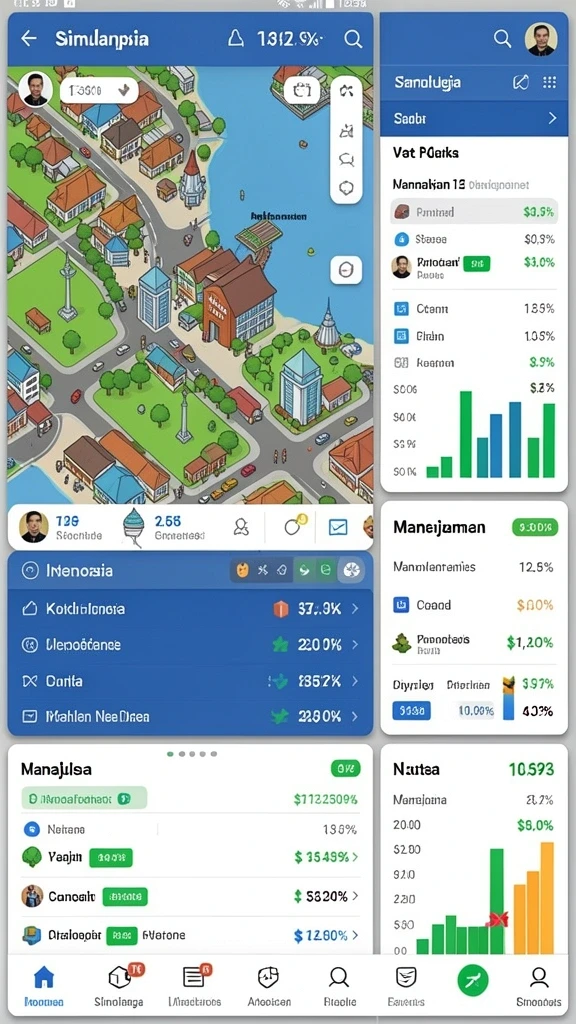Open the profile tab in the bottom bar
The height and width of the screenshot is (1024, 576).
[539, 986]
